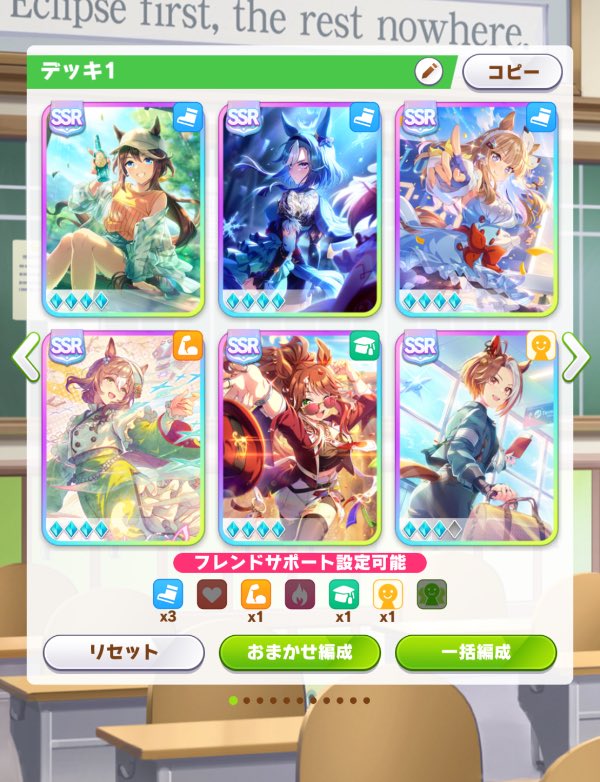Viewport: 600px width, 782px height.
Task: Select the SSR friend card with yellow icon
Action: [477, 437]
